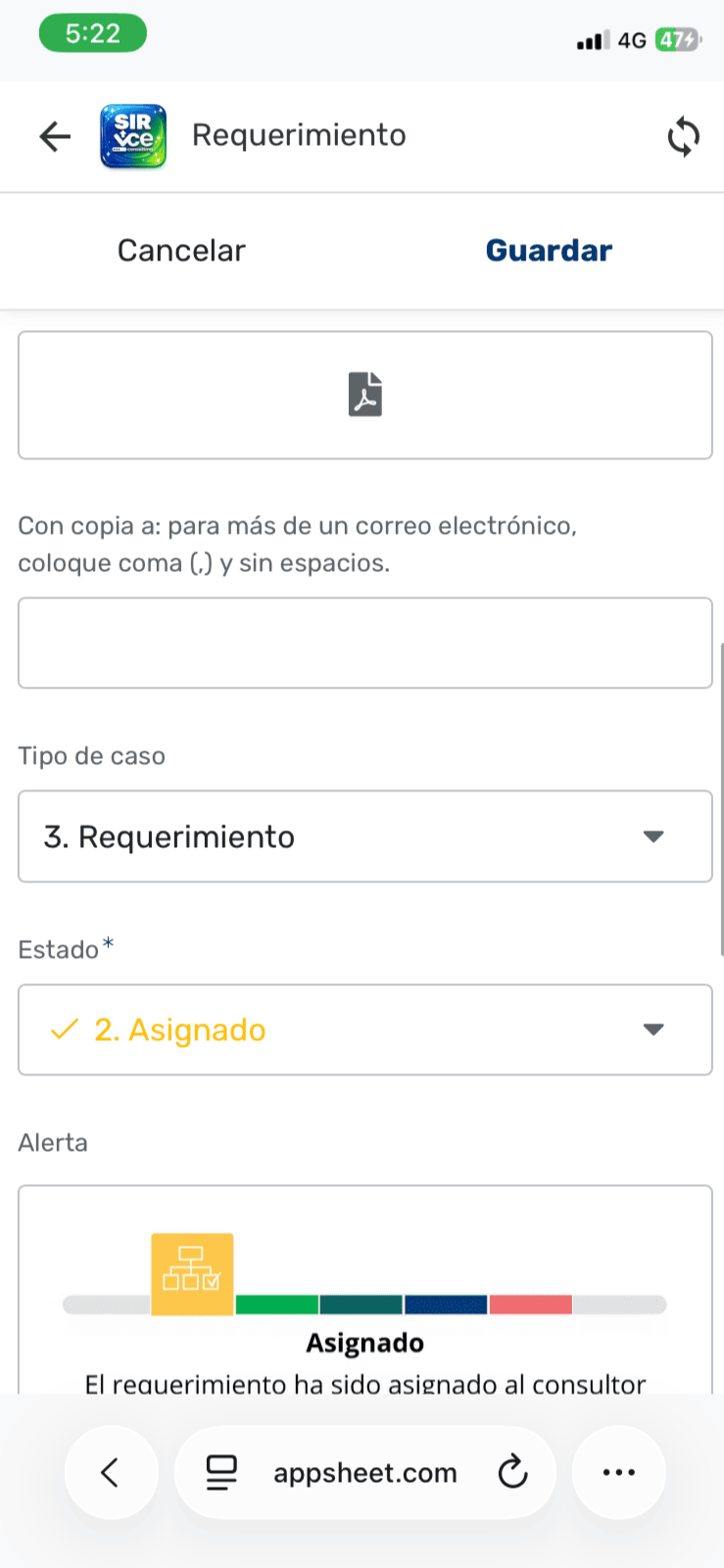Go back using the app bar arrow
Screen dimensions: 724x1568
tap(55, 136)
